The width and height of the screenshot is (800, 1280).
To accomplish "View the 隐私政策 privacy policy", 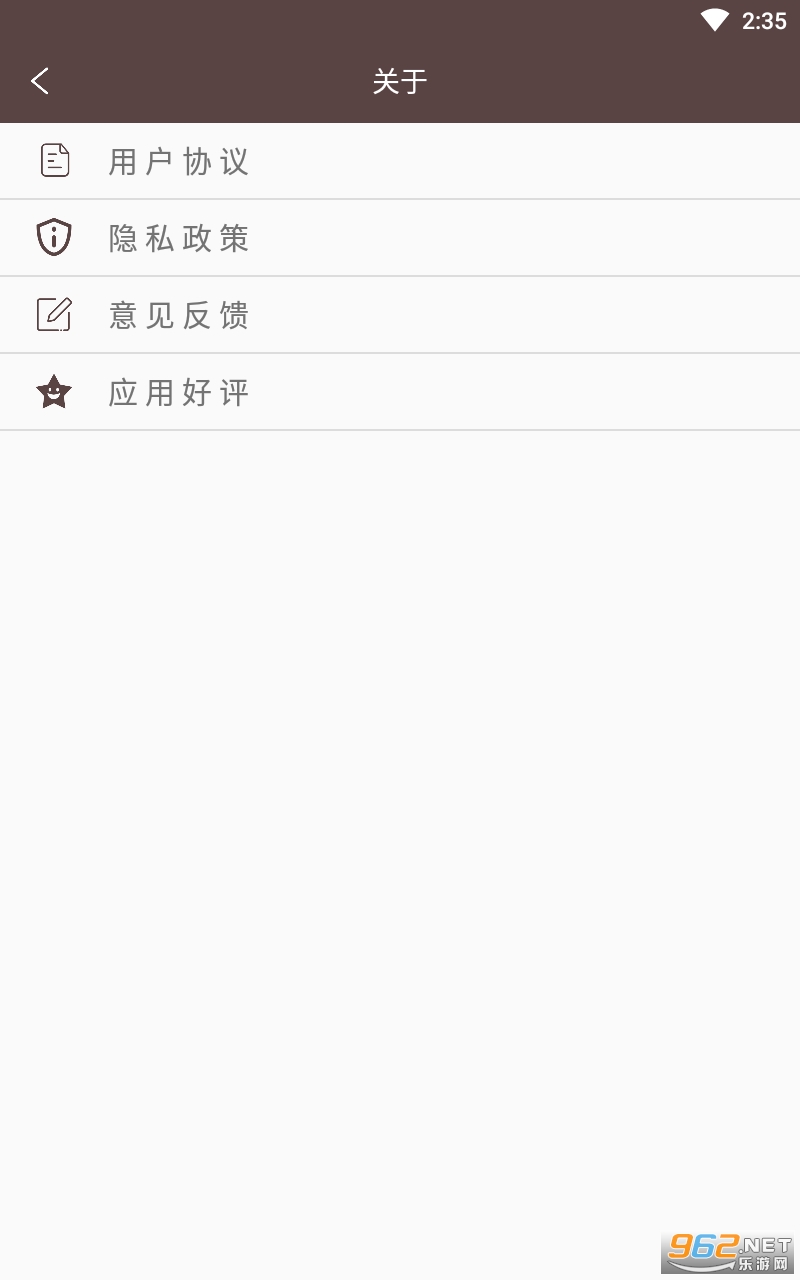I will tap(178, 238).
